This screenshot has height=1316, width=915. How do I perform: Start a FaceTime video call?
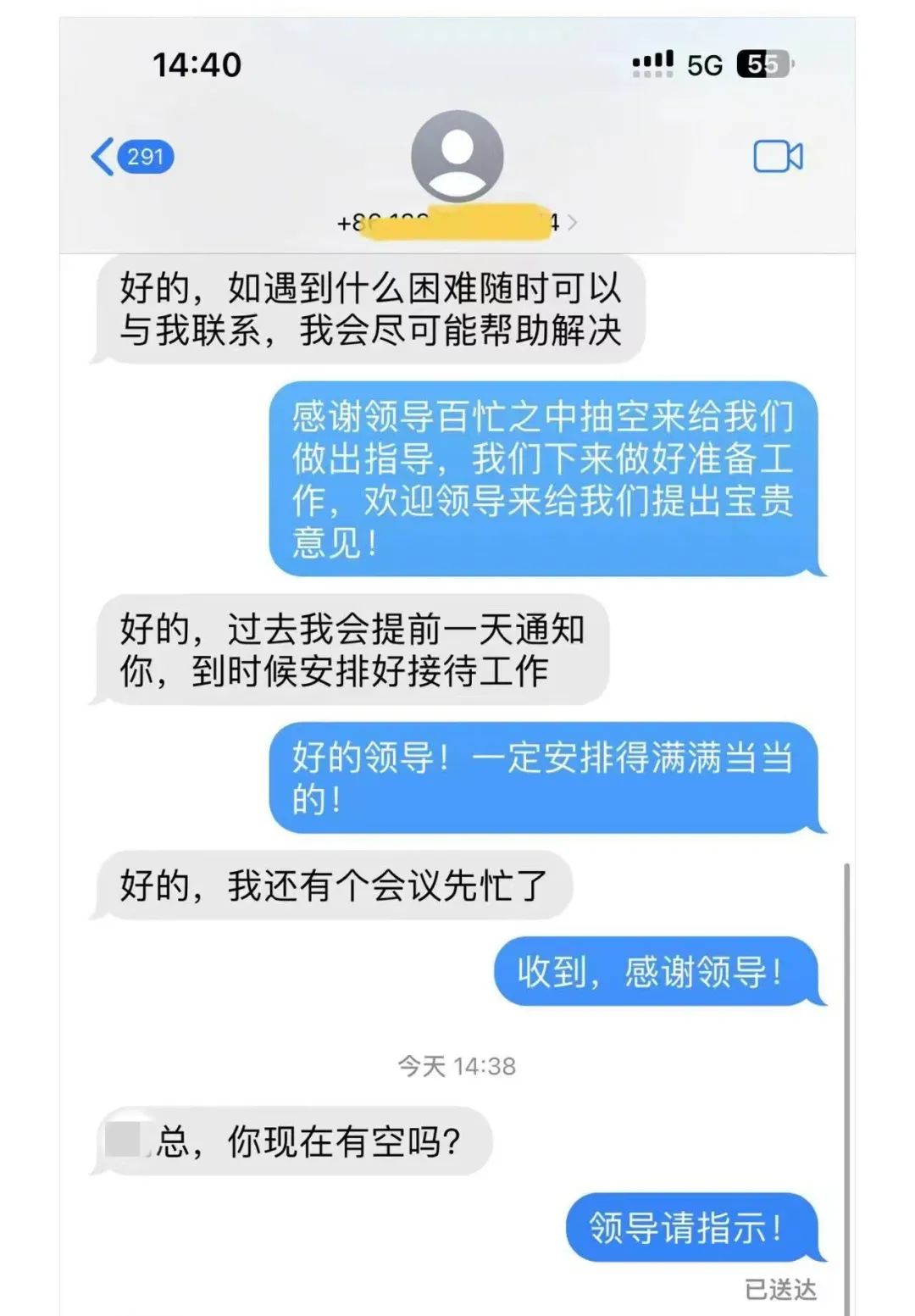777,157
